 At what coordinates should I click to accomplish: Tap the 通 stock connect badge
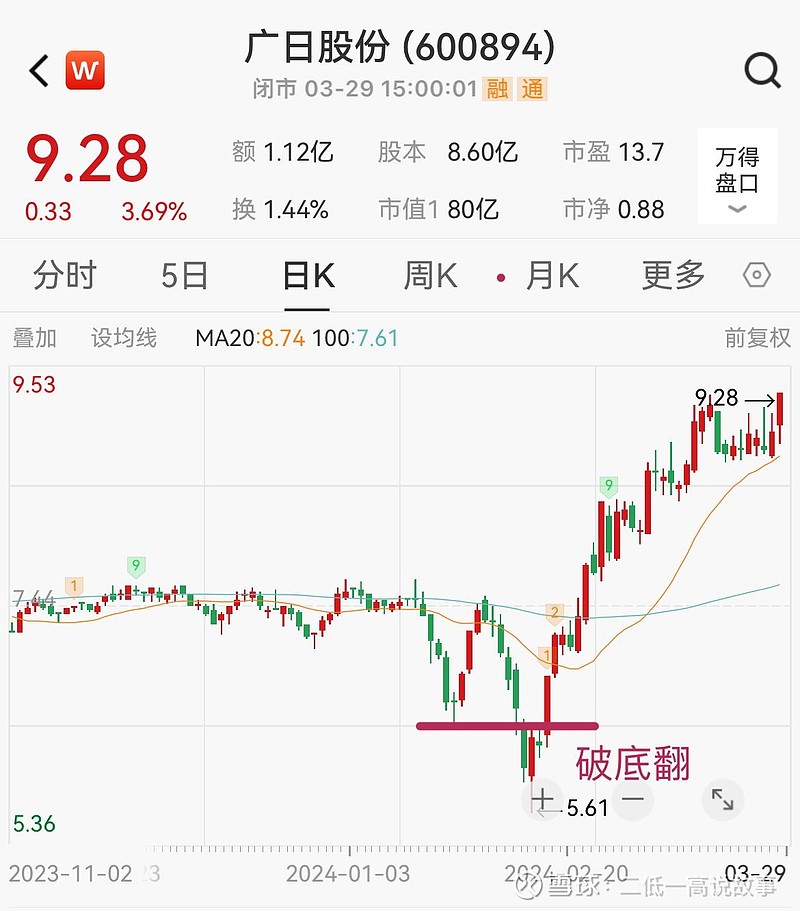pos(531,89)
